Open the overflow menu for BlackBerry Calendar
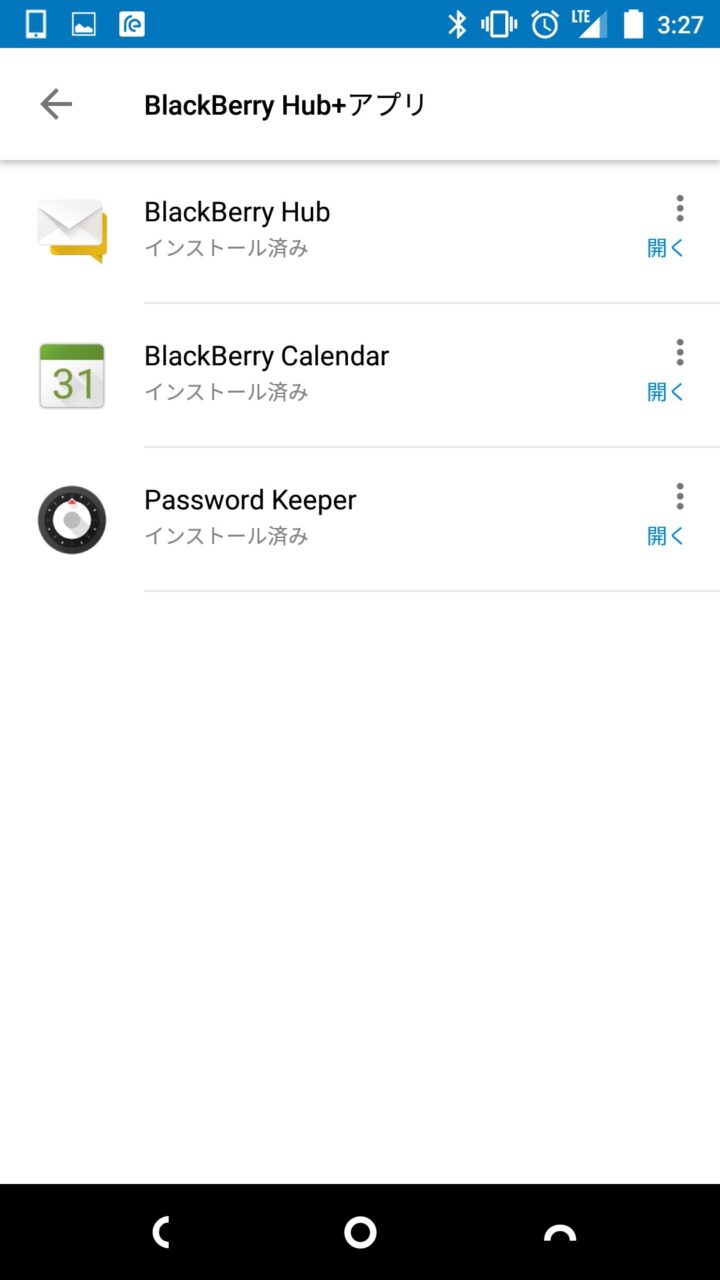 click(680, 352)
